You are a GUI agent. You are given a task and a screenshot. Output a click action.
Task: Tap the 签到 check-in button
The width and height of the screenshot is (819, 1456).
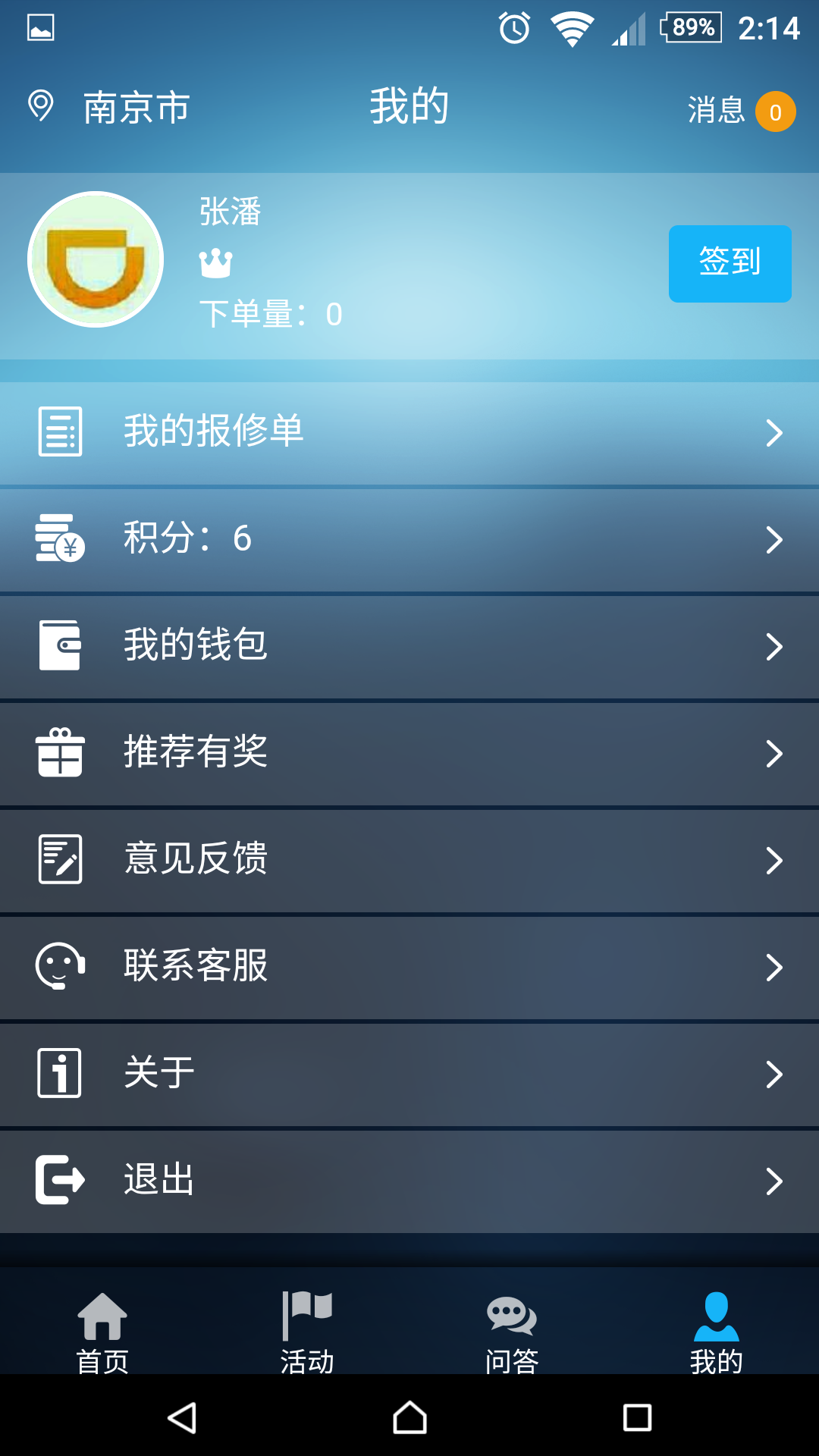730,263
